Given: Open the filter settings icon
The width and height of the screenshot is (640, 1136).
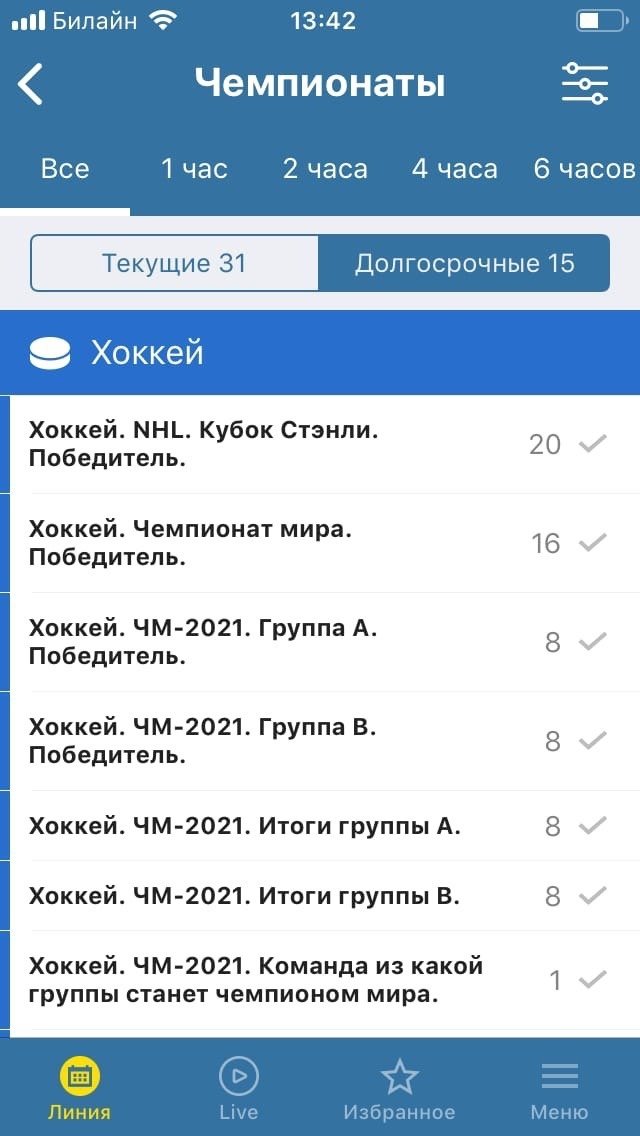Looking at the screenshot, I should [584, 84].
